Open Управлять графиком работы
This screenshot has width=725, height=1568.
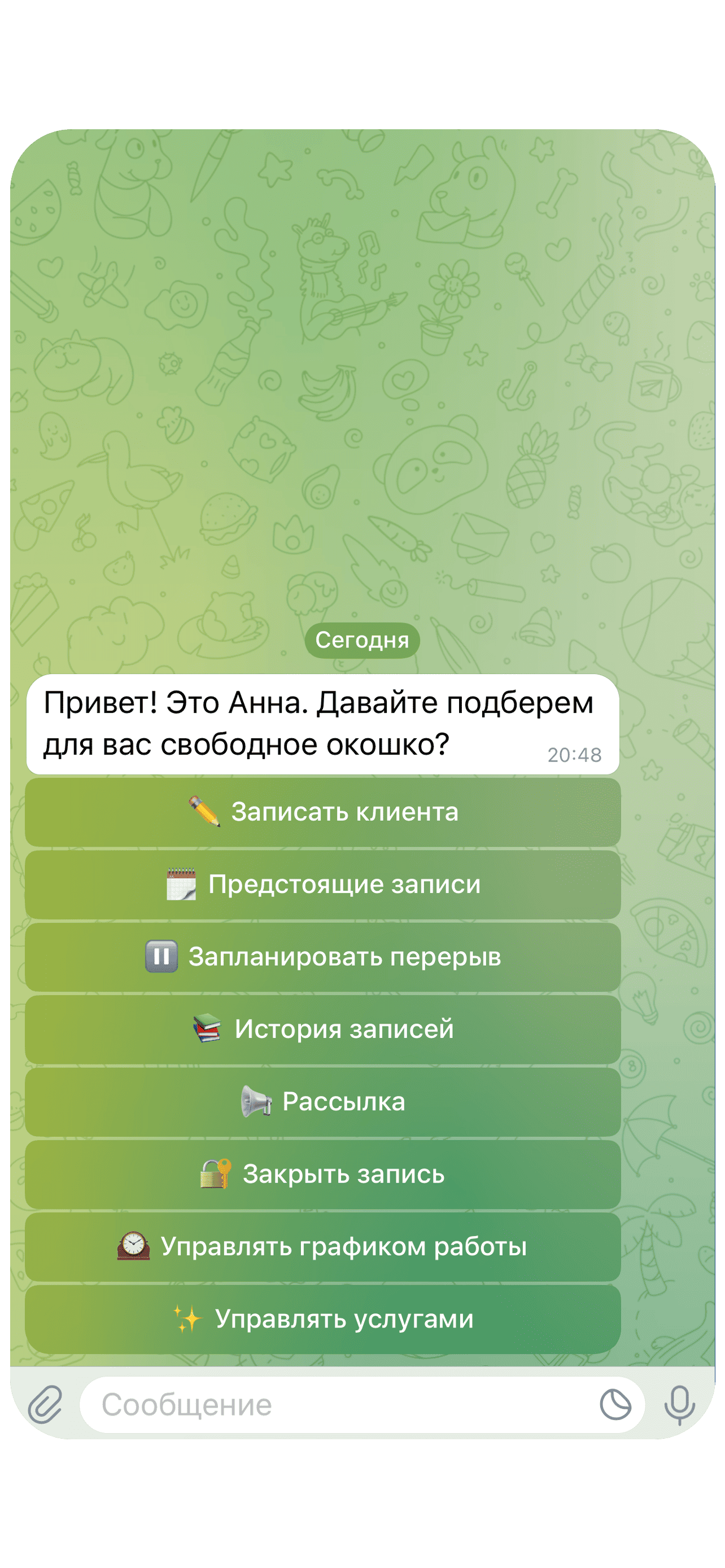click(x=322, y=1247)
